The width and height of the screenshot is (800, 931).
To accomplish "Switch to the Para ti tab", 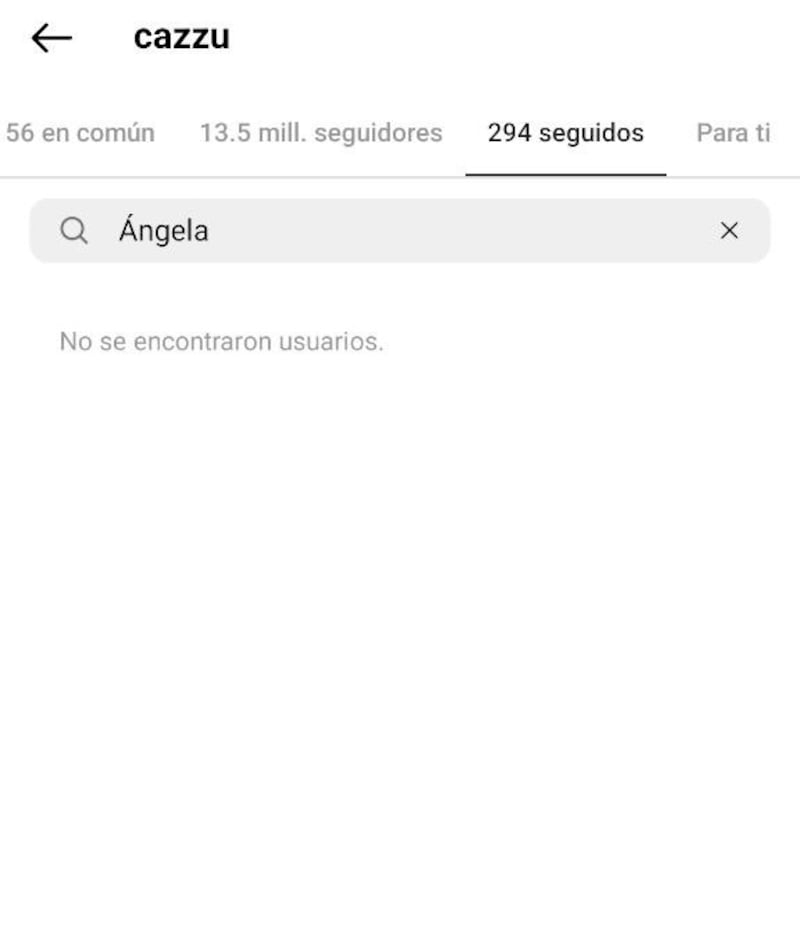I will point(733,133).
